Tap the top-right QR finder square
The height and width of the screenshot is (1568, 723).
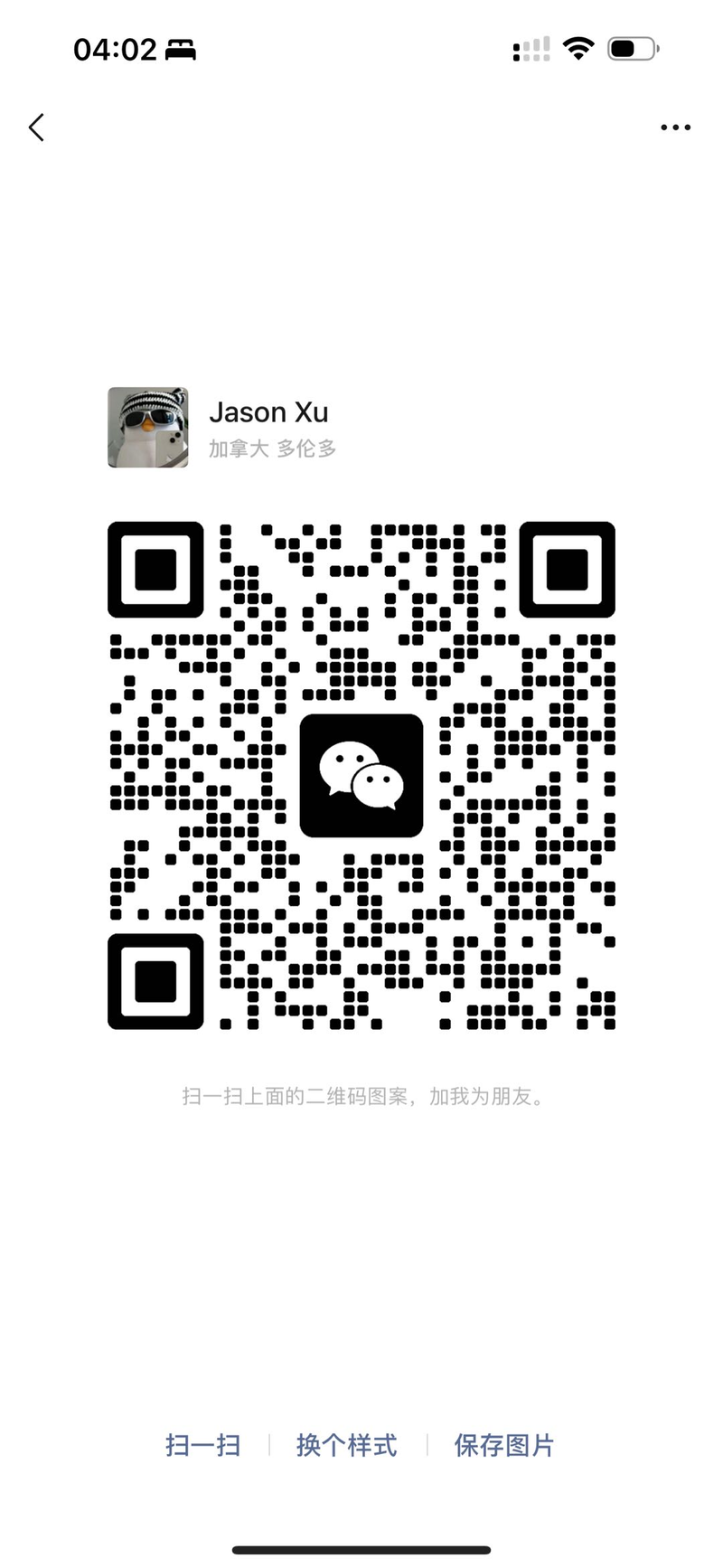pos(568,568)
